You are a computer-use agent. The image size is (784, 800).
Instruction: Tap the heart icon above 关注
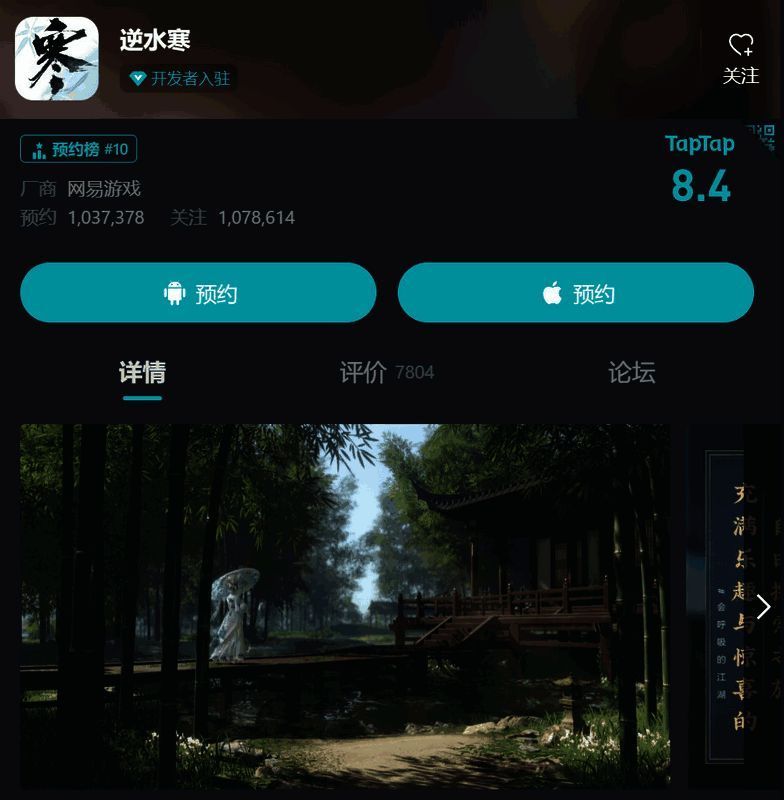[741, 44]
